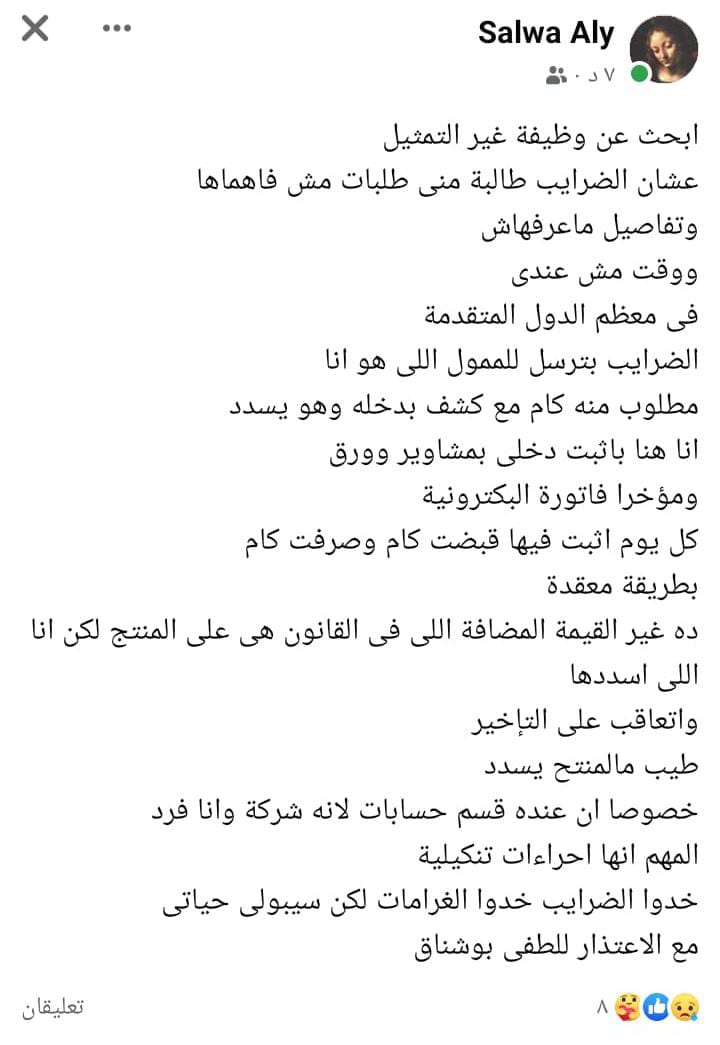Open the three-dot post options menu

(117, 29)
